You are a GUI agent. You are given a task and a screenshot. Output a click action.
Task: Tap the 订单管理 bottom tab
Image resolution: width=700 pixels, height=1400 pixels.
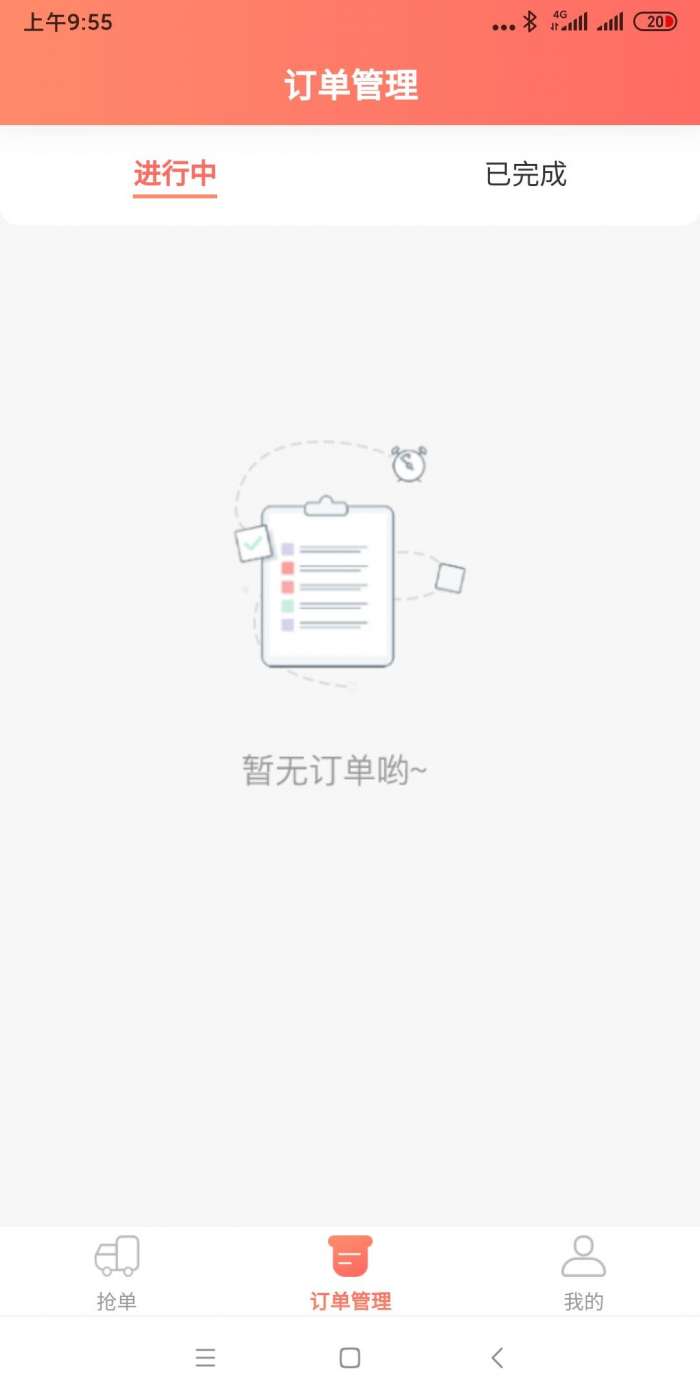tap(350, 1272)
